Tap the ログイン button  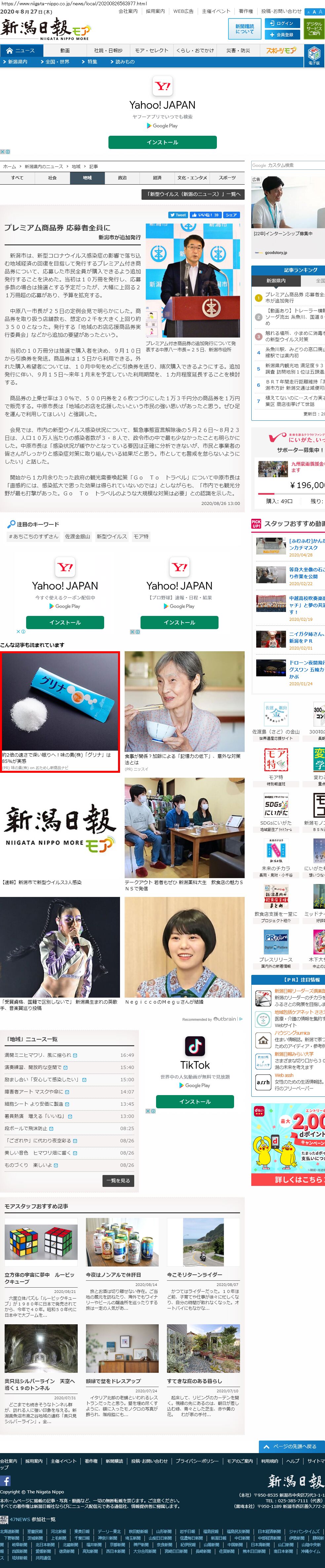click(x=281, y=23)
